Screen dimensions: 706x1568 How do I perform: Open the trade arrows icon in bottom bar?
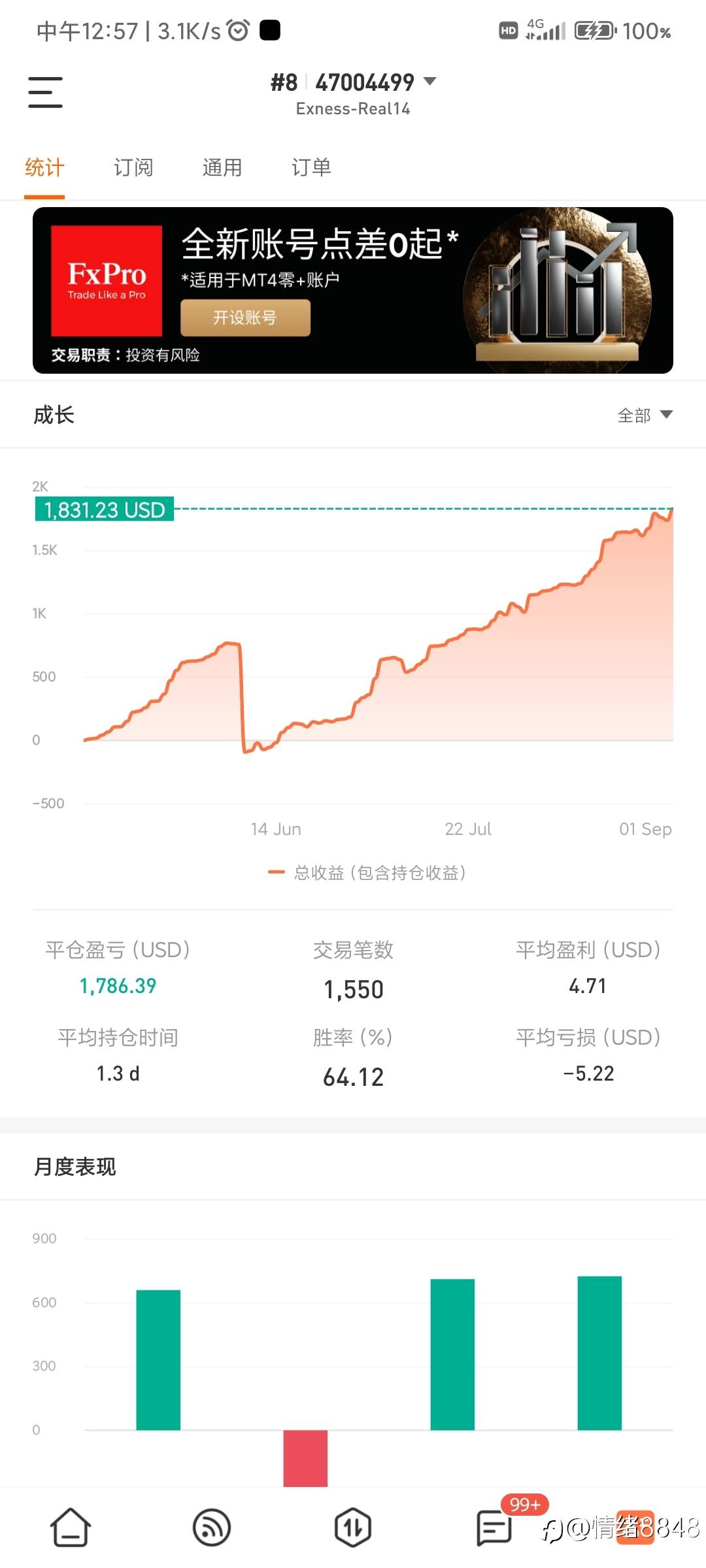tap(353, 1527)
